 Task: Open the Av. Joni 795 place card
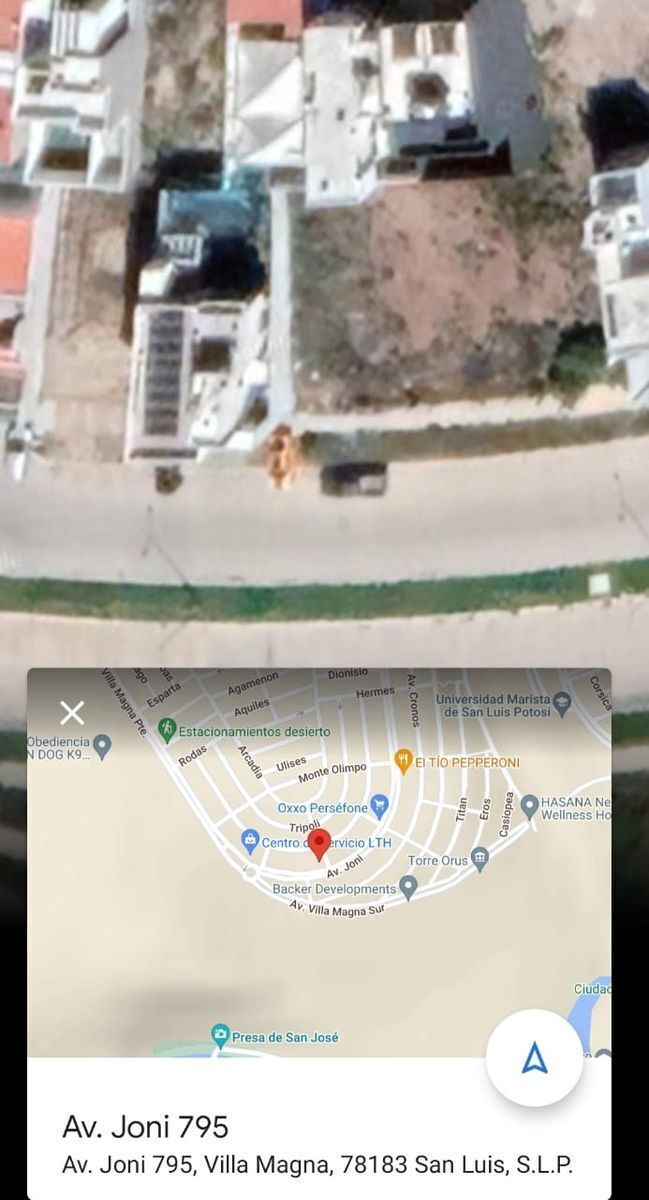[318, 1145]
